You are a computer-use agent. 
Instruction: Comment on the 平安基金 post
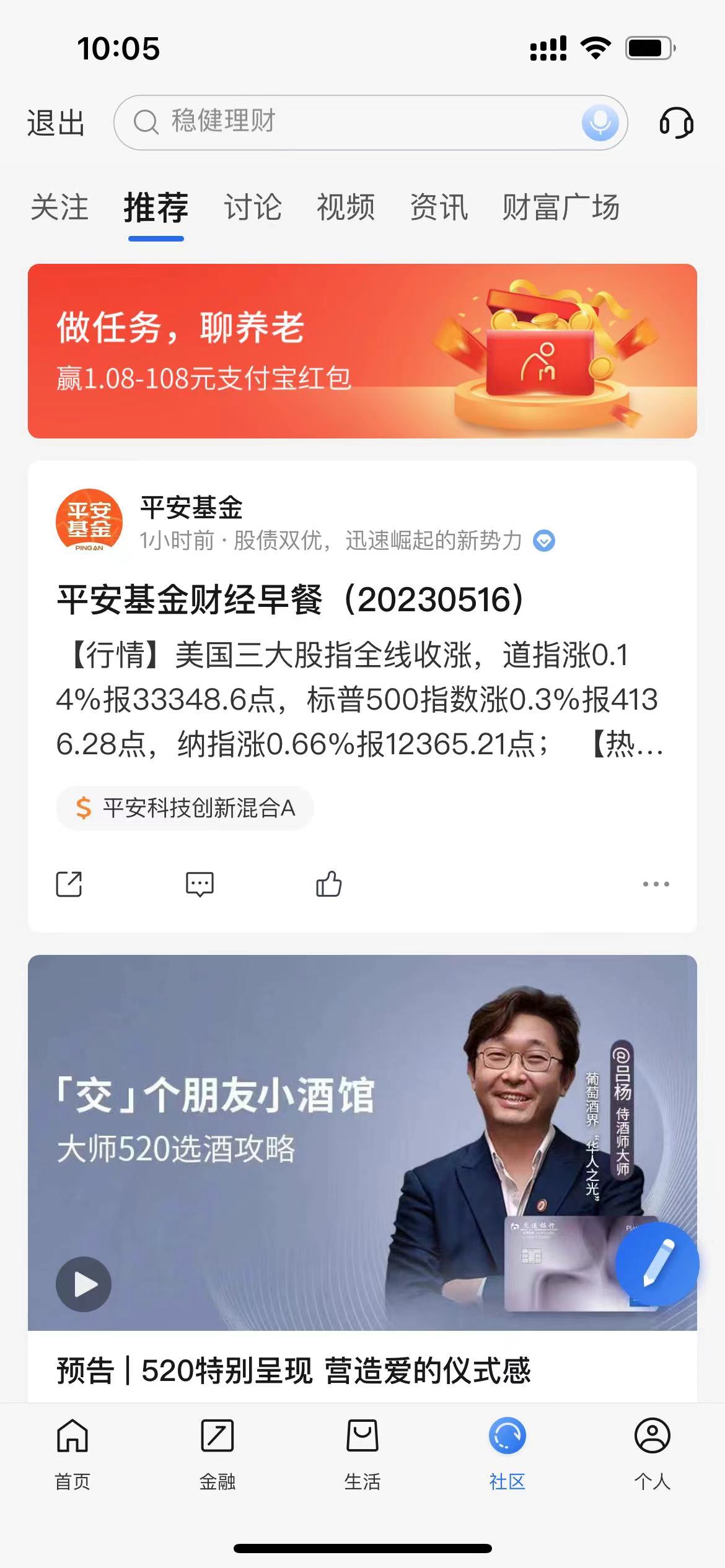[x=200, y=884]
